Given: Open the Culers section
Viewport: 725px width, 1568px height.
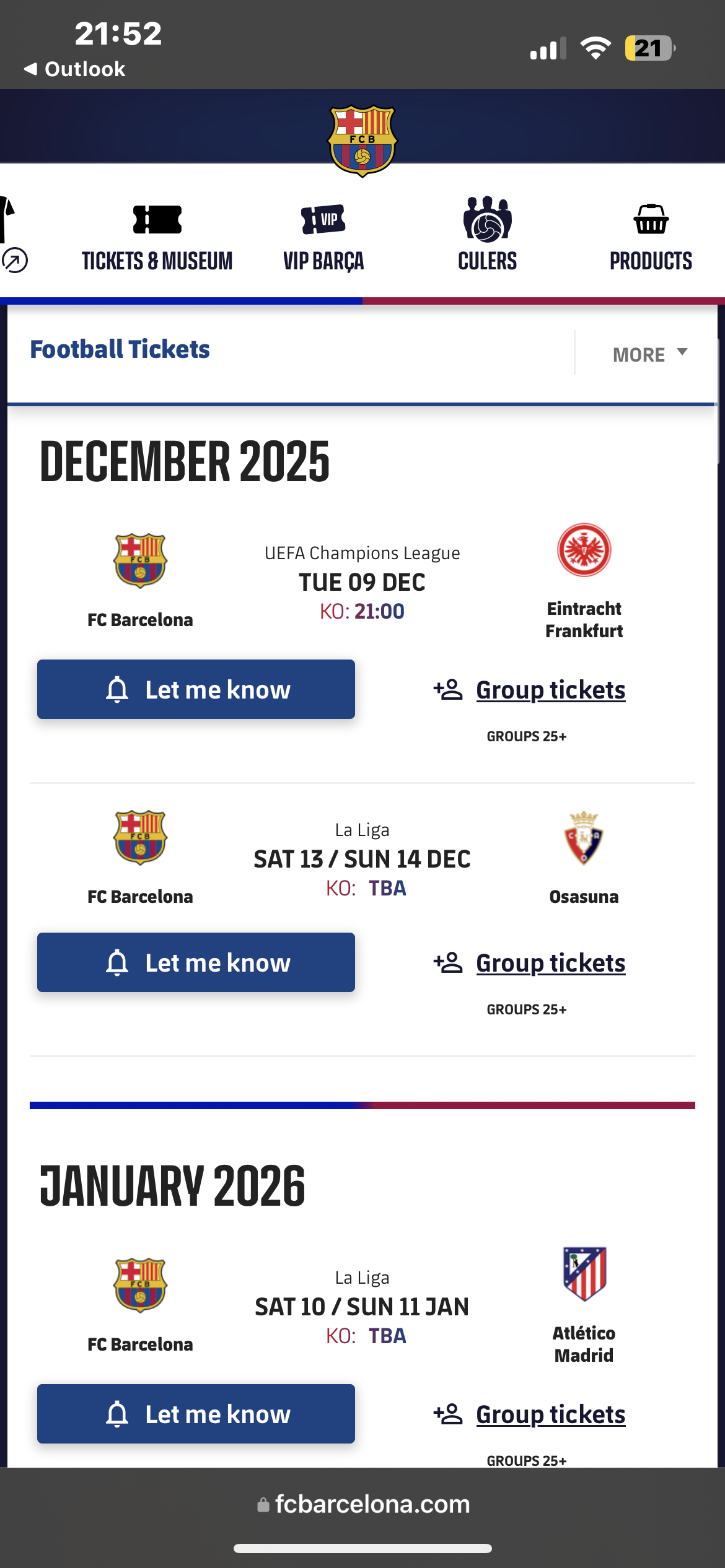Looking at the screenshot, I should [487, 238].
